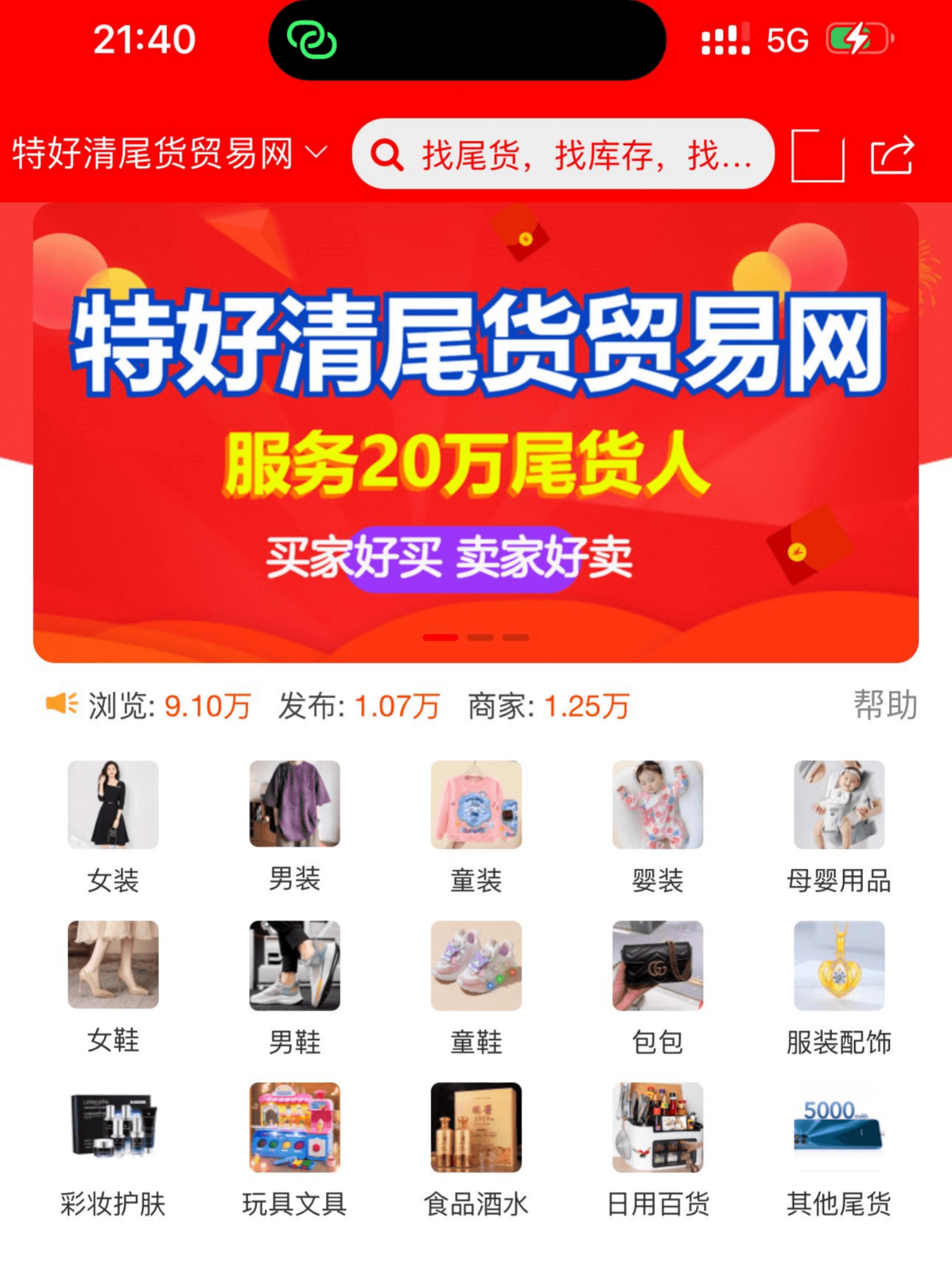
Task: Open the 特好清尾货贸易网 promo banner
Action: click(476, 433)
